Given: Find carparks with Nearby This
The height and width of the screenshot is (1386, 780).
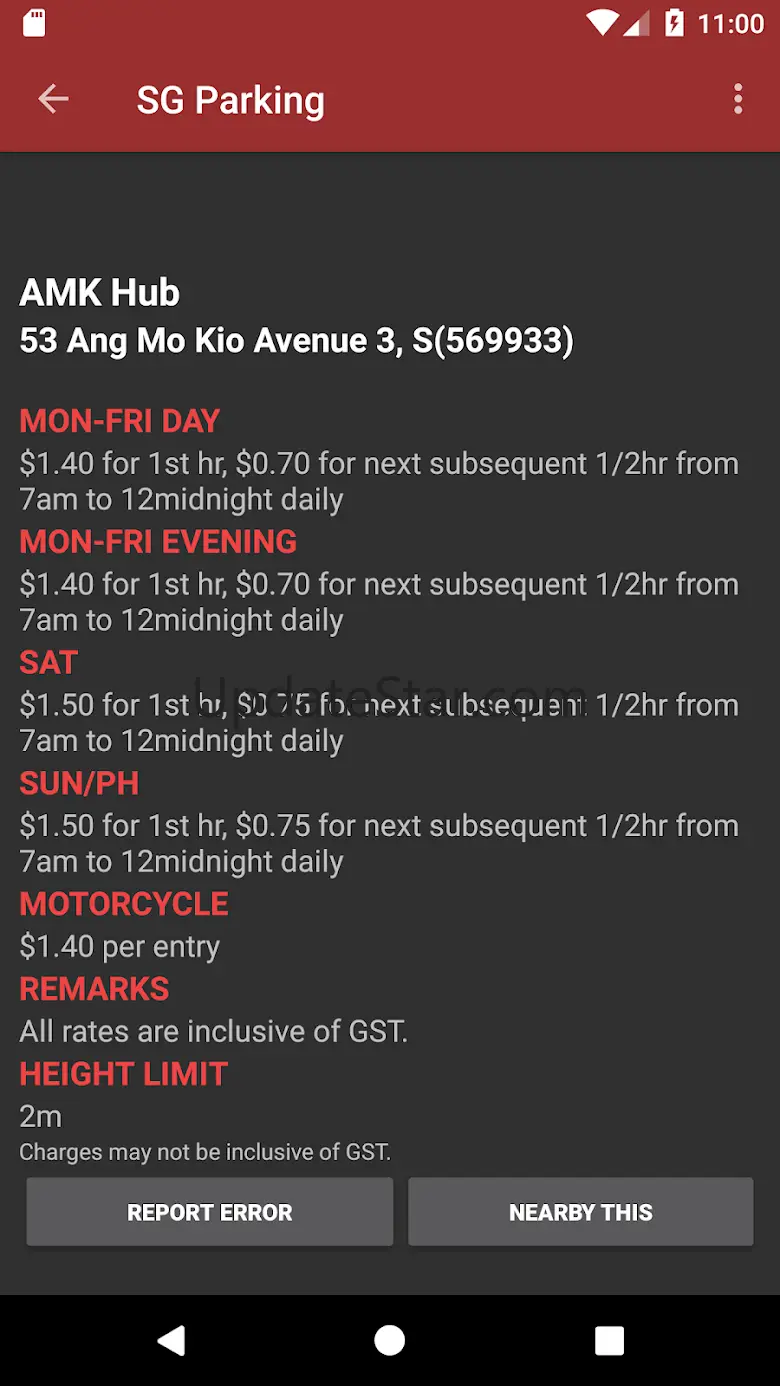Looking at the screenshot, I should tap(580, 1212).
